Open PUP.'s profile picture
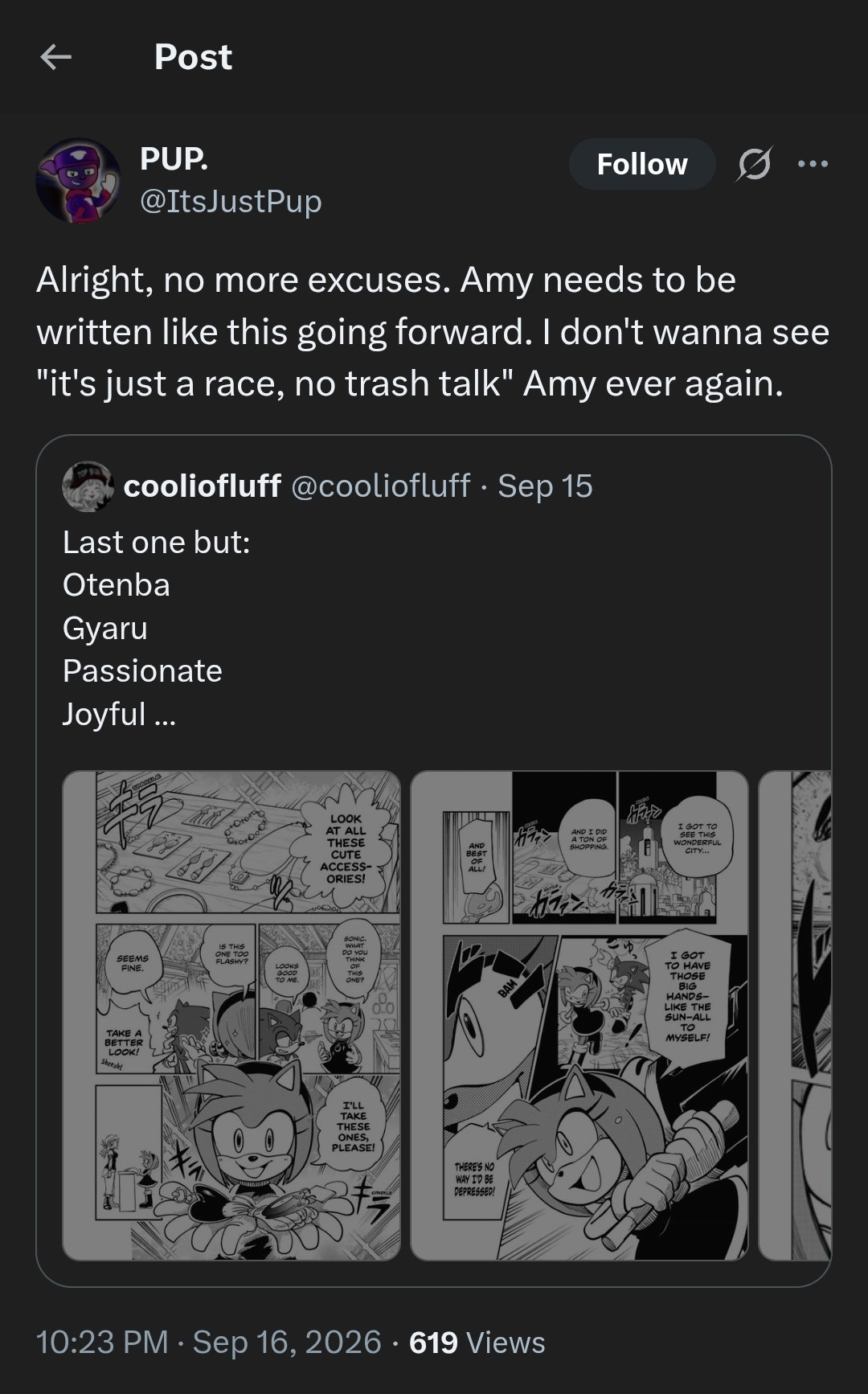Image resolution: width=868 pixels, height=1394 pixels. [x=78, y=180]
